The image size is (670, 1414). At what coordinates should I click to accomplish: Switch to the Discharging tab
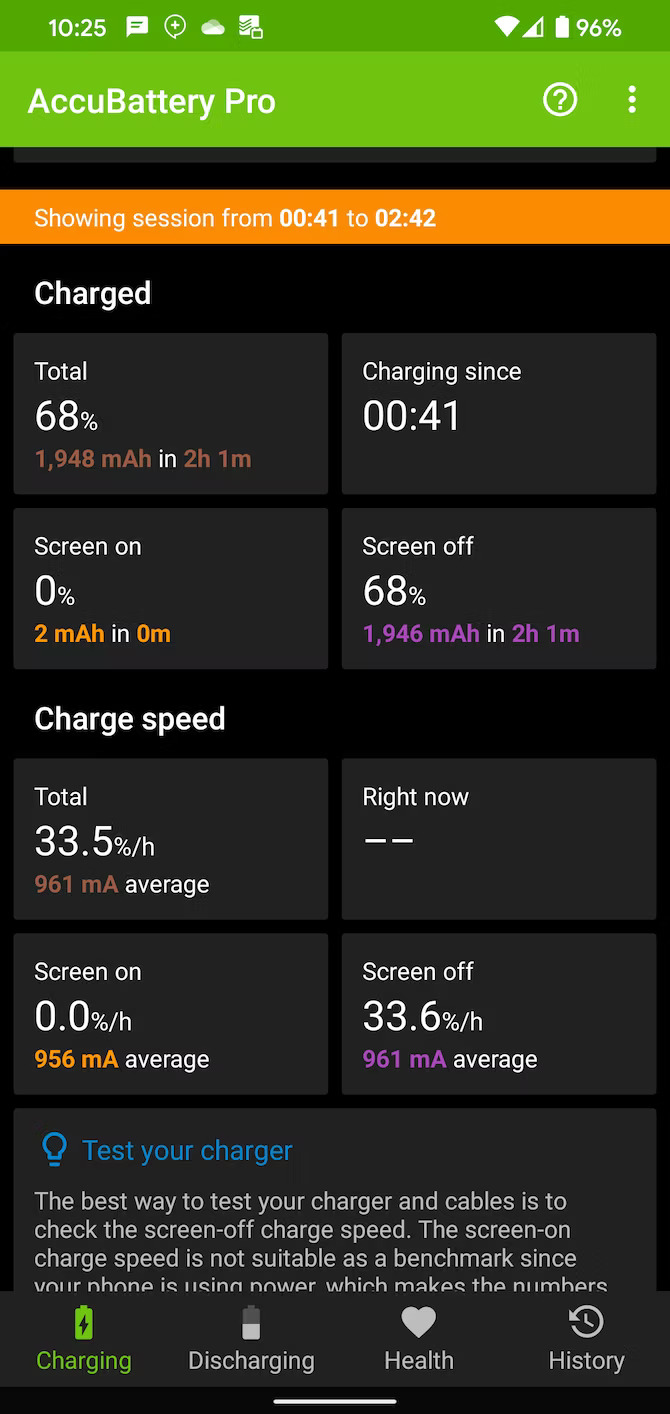(251, 1339)
